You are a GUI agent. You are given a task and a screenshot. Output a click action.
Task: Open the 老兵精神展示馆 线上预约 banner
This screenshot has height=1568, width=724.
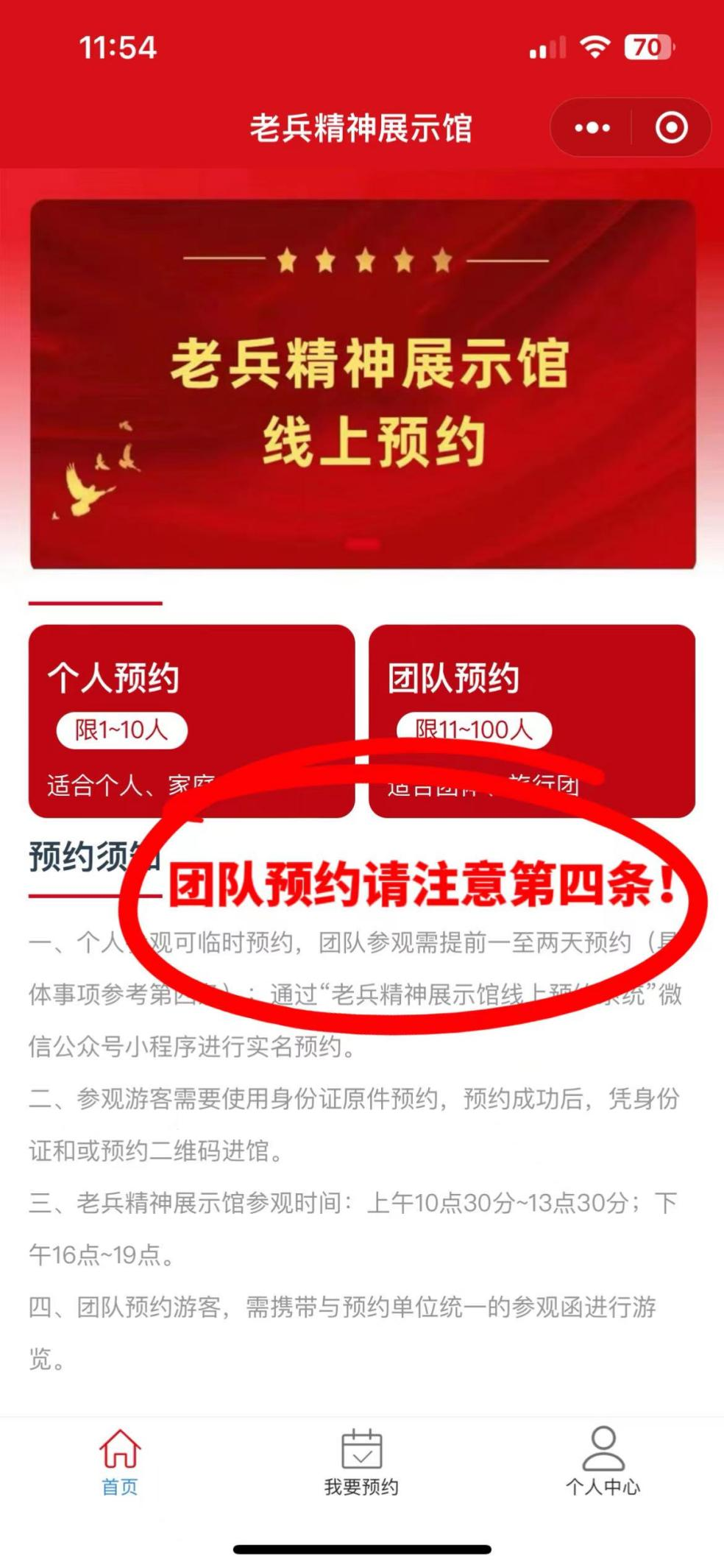(362, 384)
